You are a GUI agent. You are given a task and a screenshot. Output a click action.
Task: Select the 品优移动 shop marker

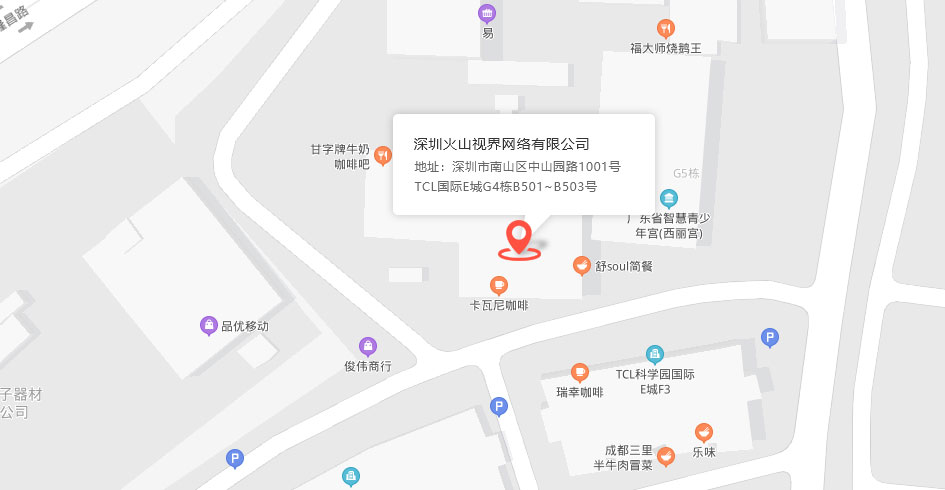[208, 325]
